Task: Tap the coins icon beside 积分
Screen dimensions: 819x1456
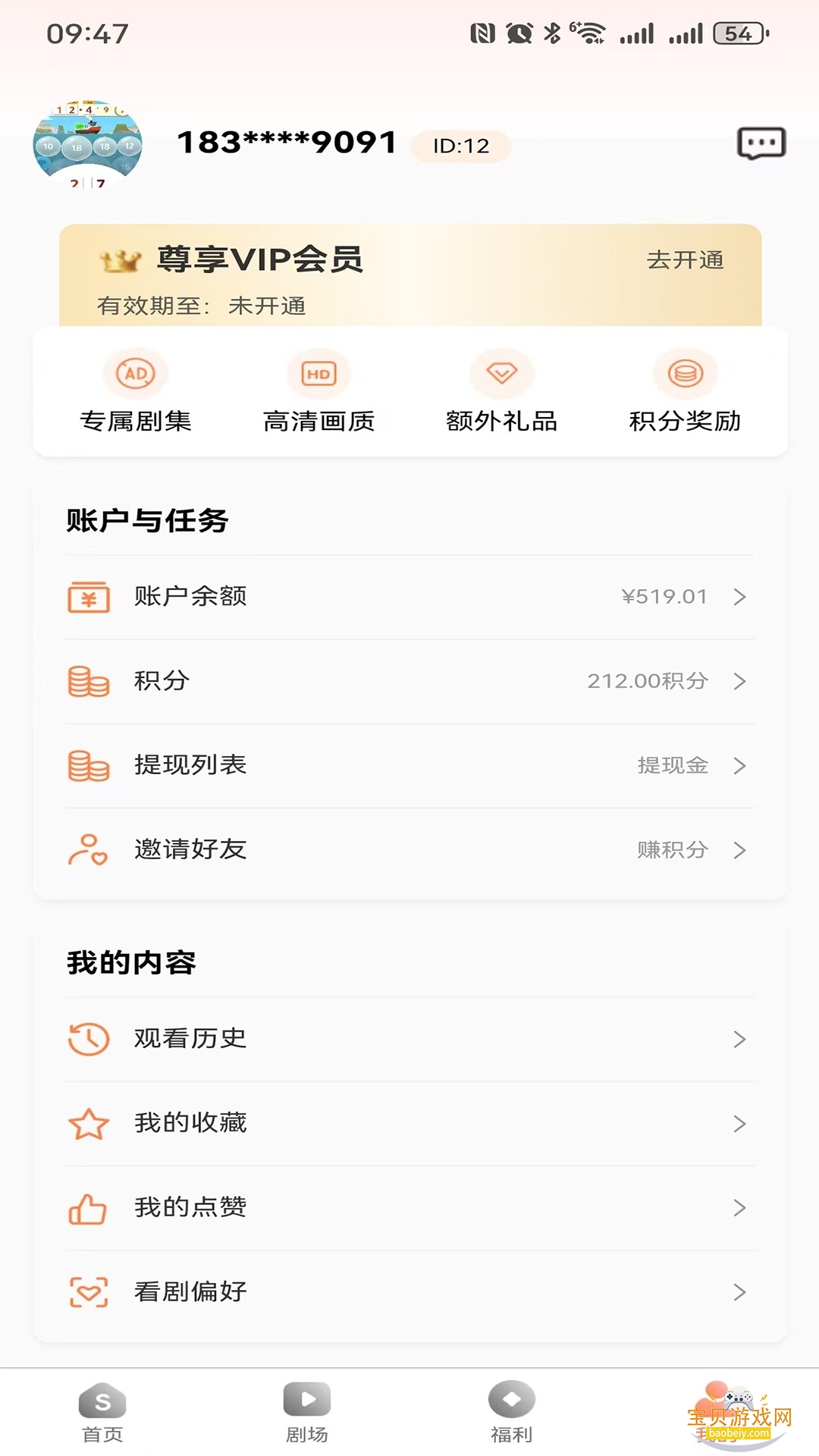Action: pyautogui.click(x=89, y=681)
